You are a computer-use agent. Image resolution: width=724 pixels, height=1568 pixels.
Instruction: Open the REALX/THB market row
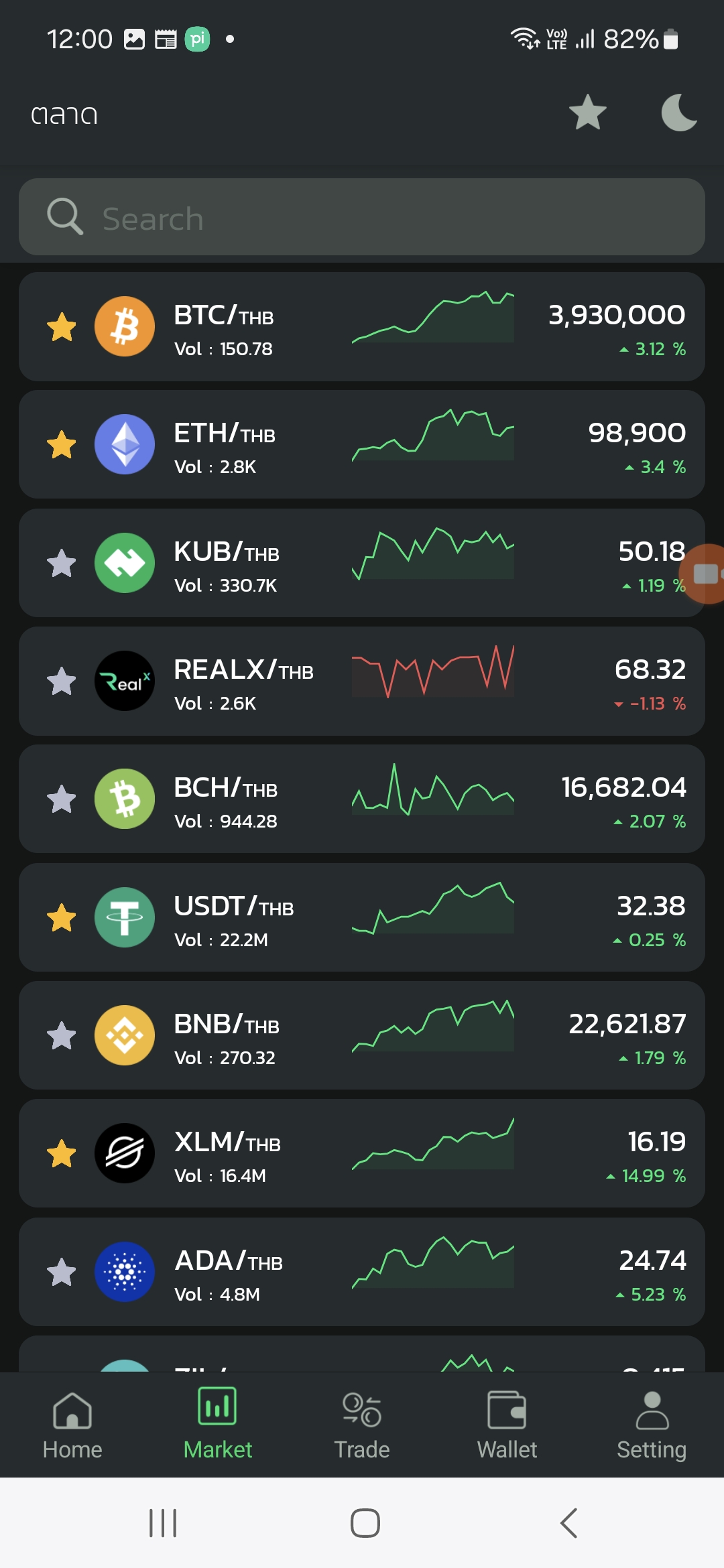point(362,681)
